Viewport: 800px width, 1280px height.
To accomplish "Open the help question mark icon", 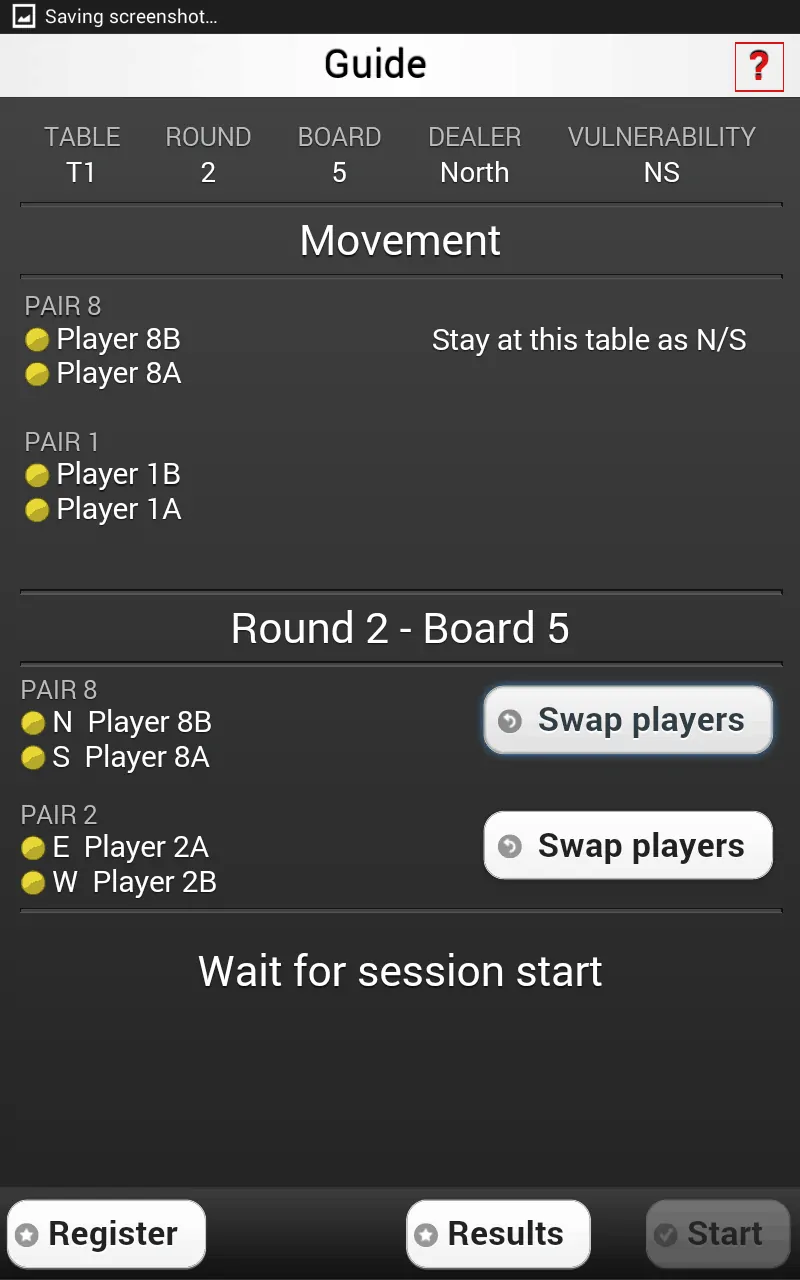I will click(758, 66).
